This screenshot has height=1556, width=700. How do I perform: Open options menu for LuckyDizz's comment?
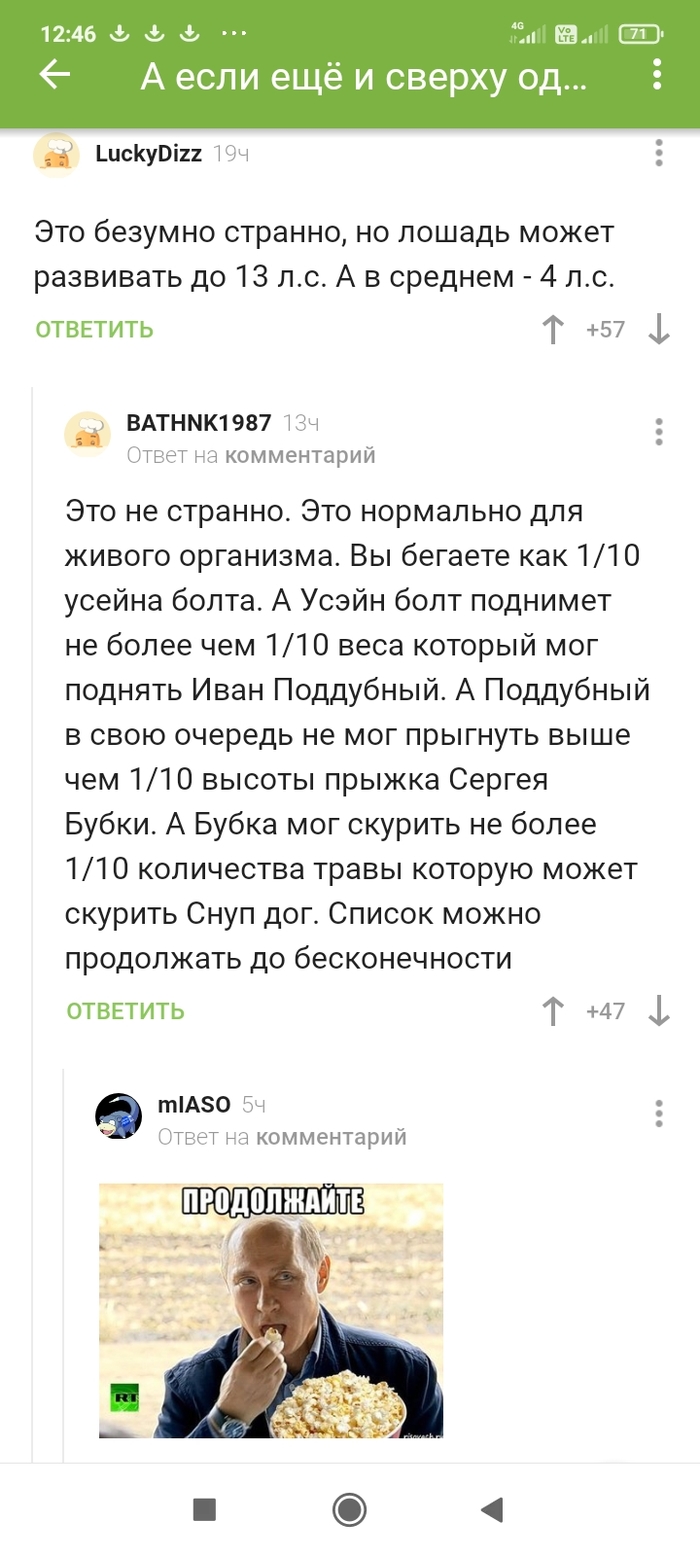pyautogui.click(x=659, y=153)
